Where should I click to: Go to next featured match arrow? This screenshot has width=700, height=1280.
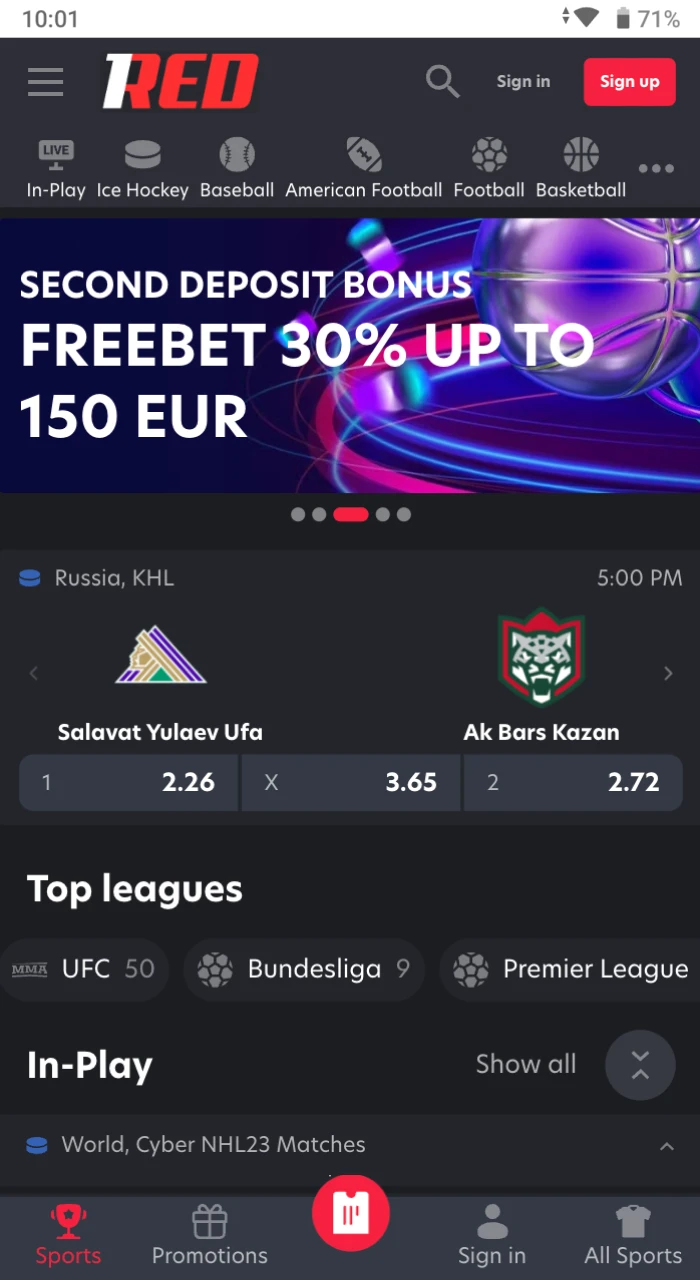coord(668,673)
